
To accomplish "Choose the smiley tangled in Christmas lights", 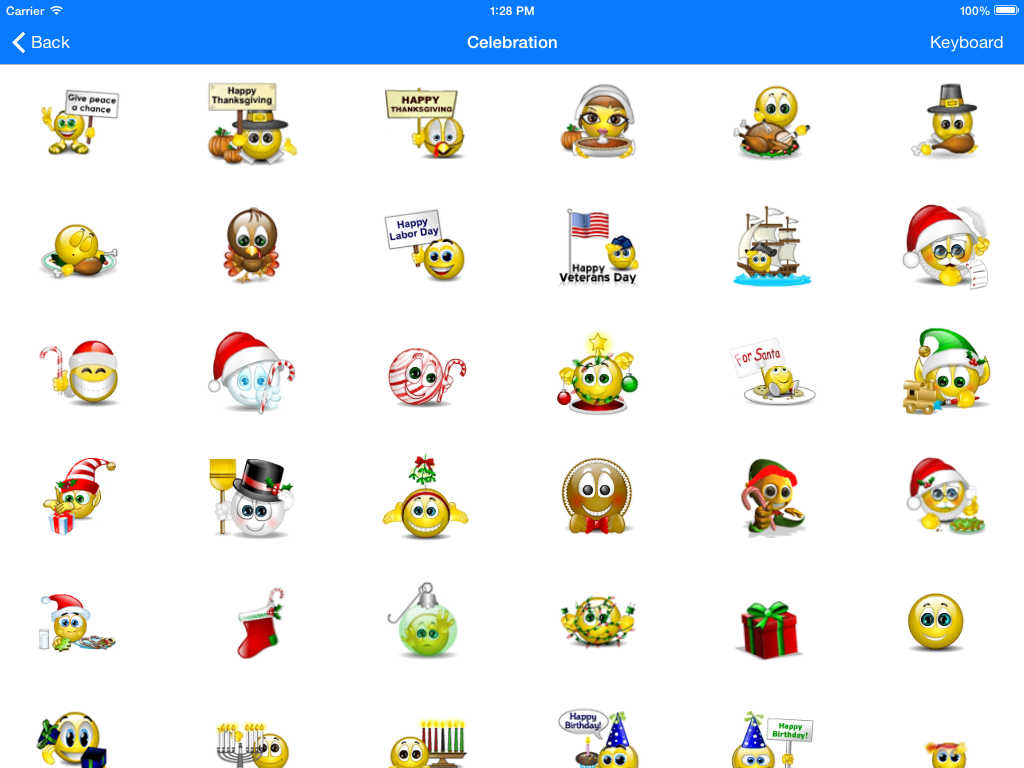I will tap(598, 622).
